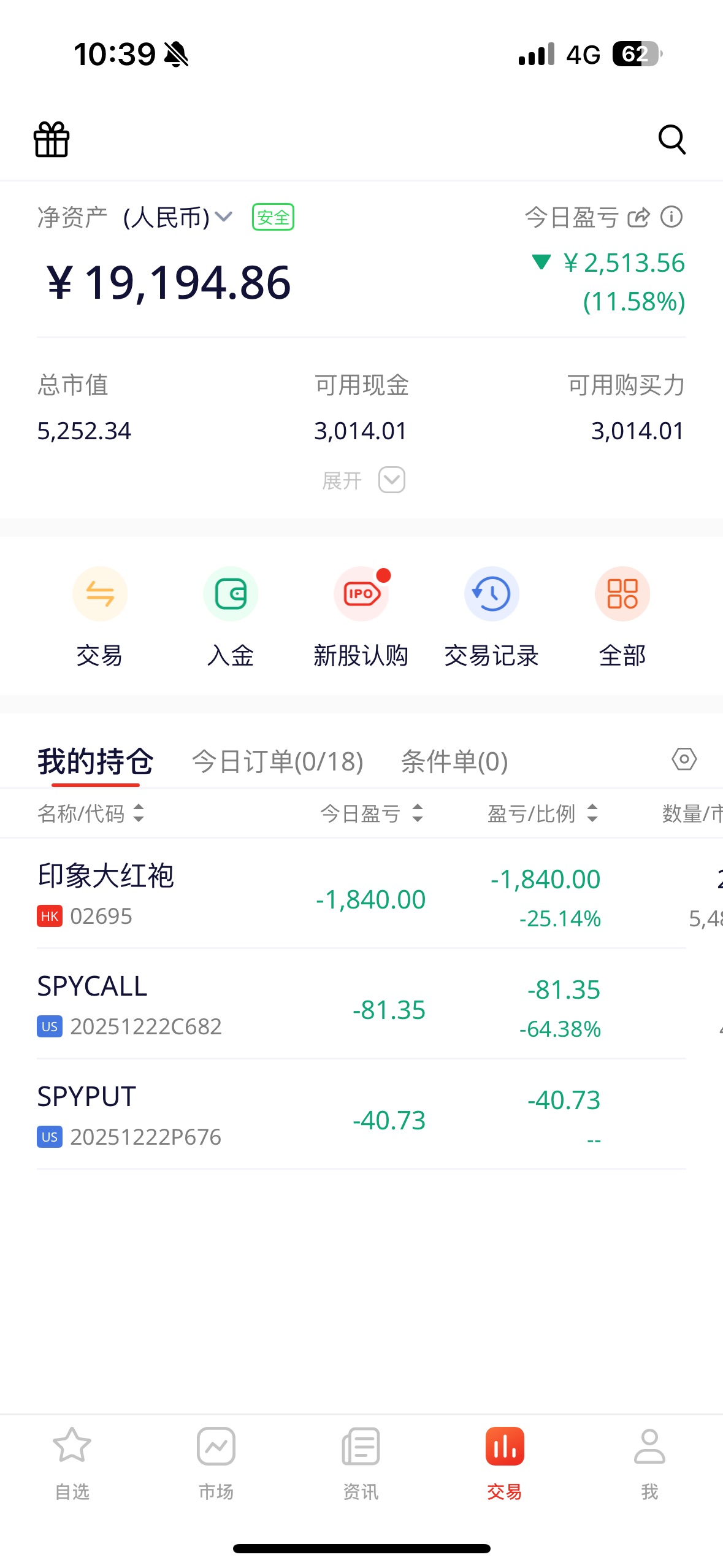This screenshot has height=1568, width=723.
Task: Open holdings settings hexagon icon
Action: (684, 759)
